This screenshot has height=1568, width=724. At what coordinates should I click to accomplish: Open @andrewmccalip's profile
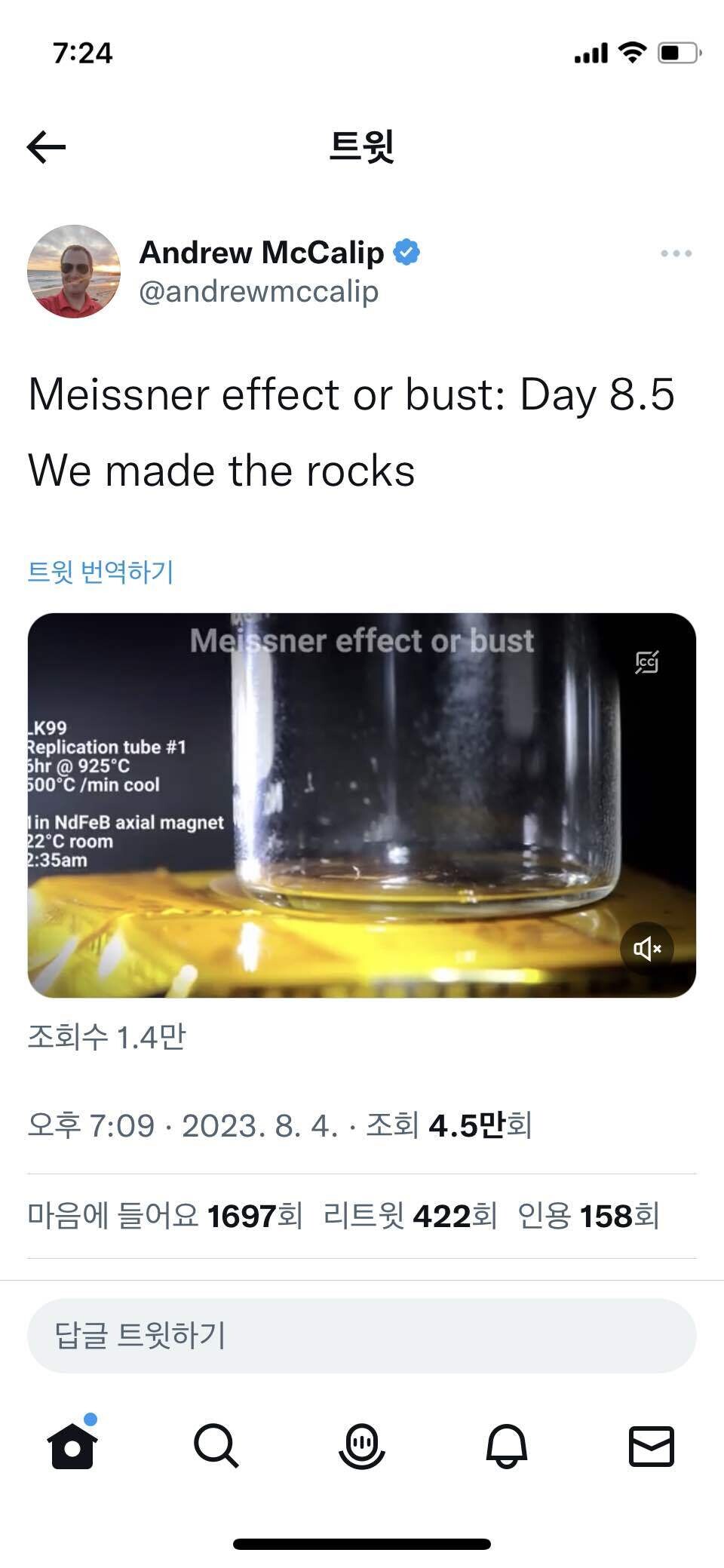click(258, 292)
